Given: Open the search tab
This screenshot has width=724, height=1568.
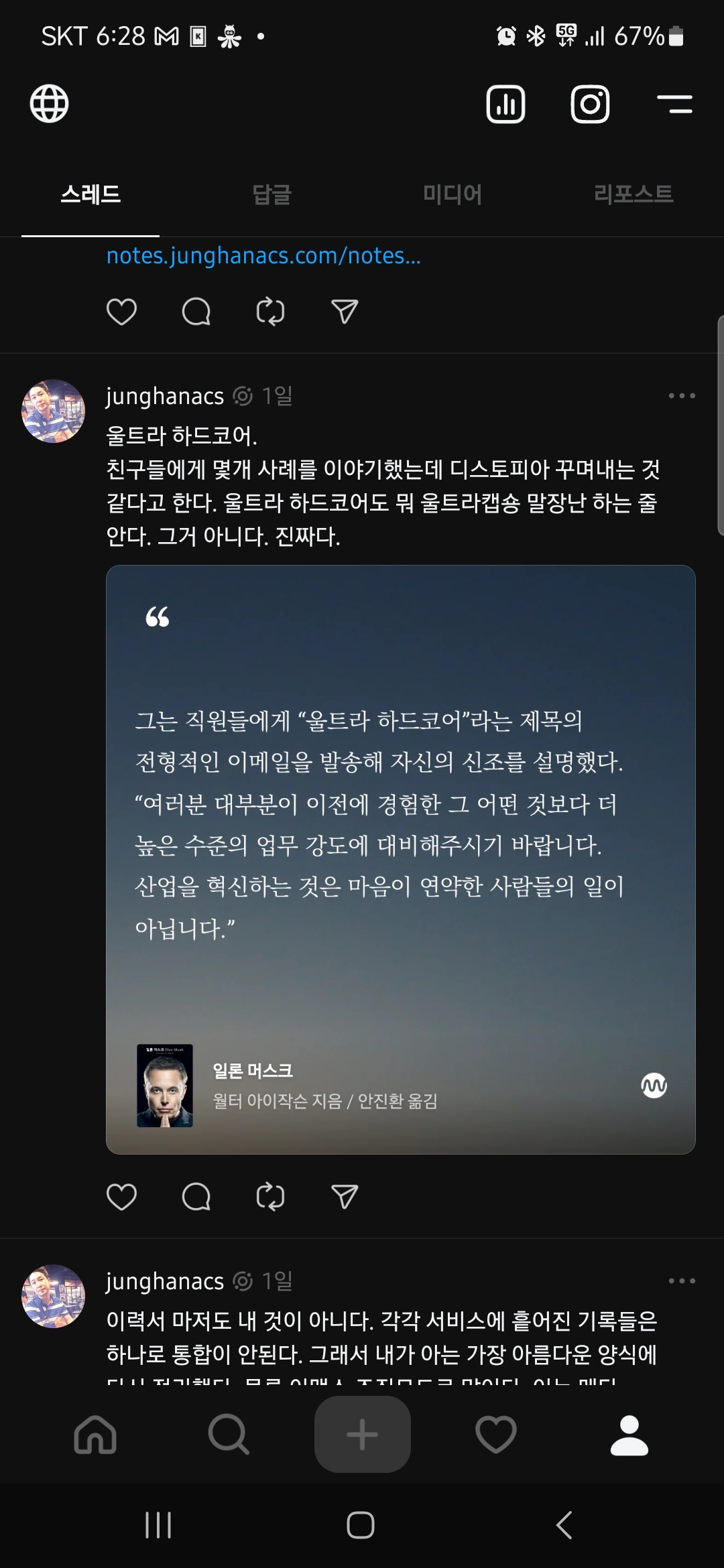Looking at the screenshot, I should click(229, 1435).
